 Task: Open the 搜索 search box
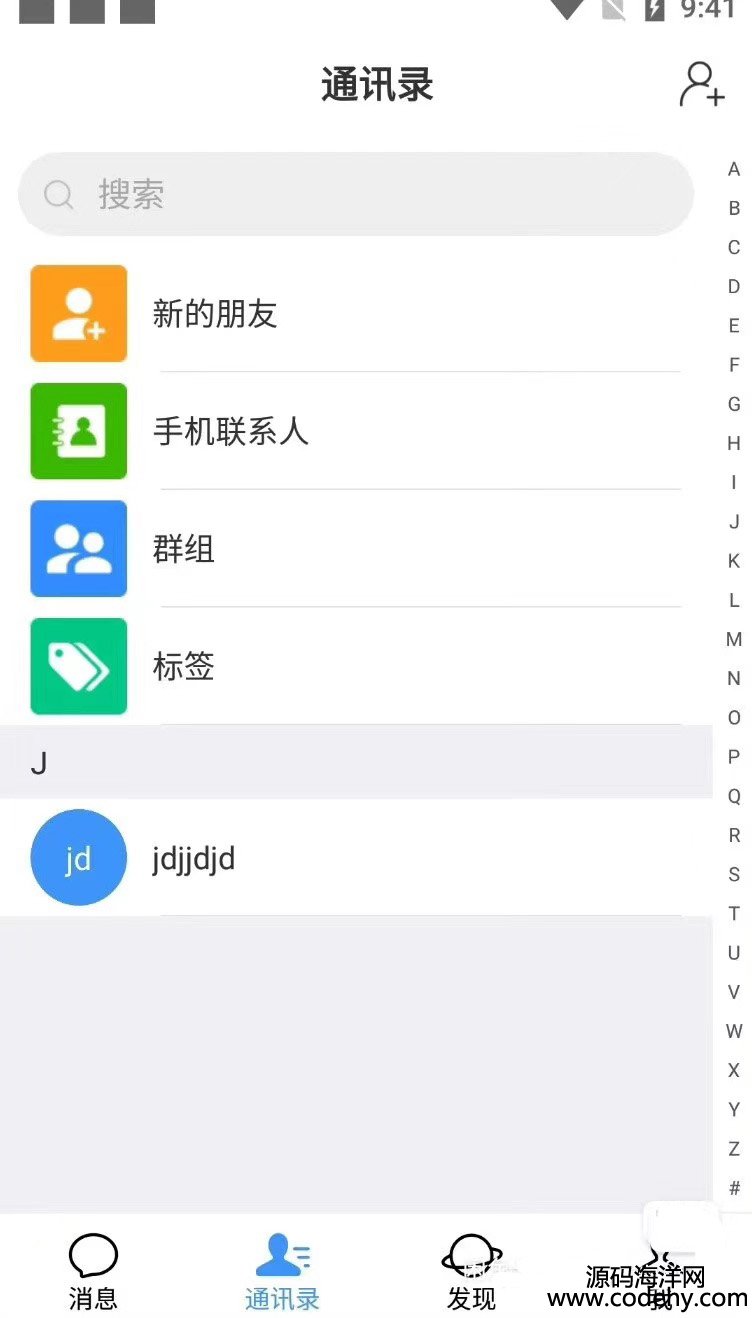(355, 194)
